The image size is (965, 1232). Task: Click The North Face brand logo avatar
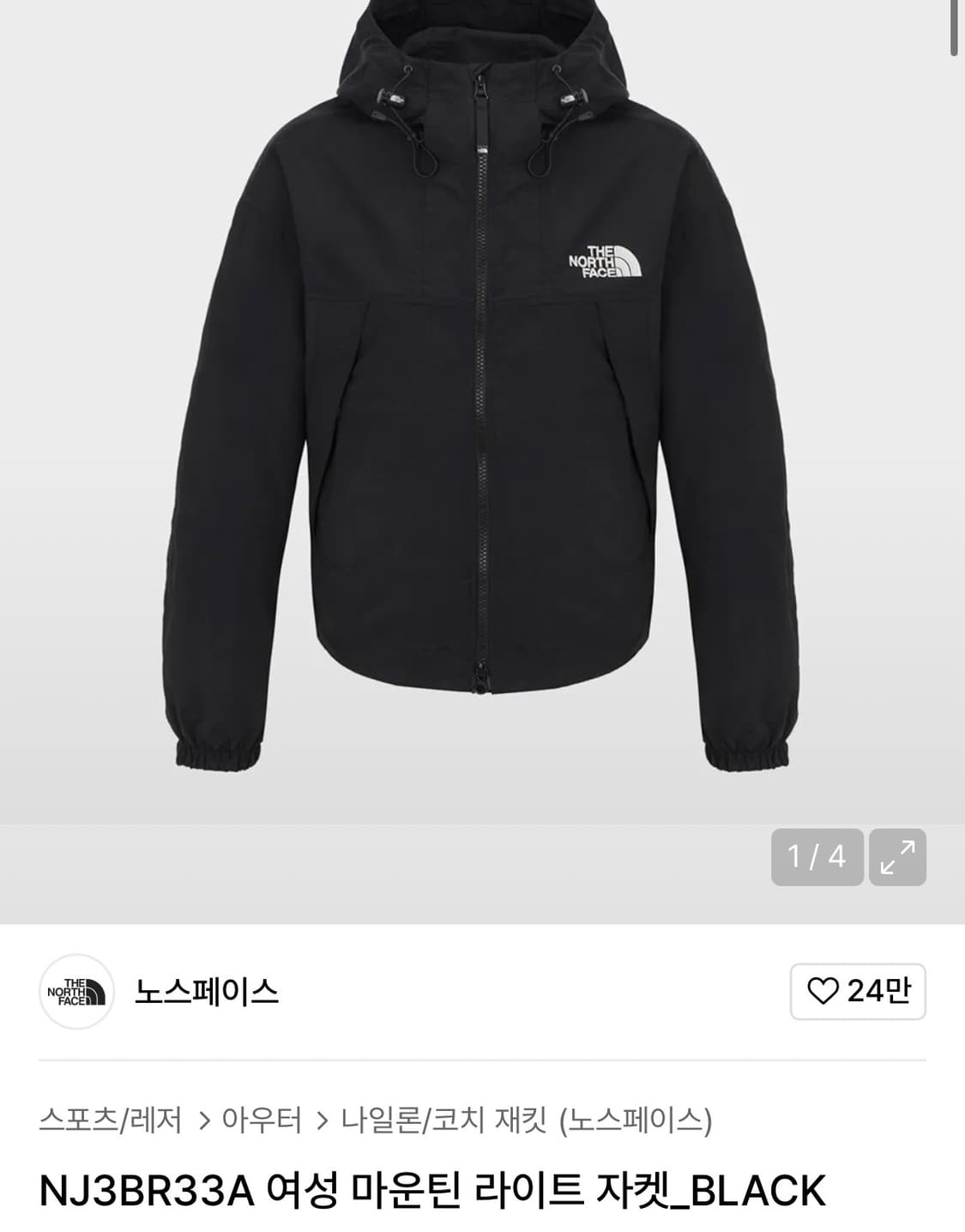[x=77, y=992]
